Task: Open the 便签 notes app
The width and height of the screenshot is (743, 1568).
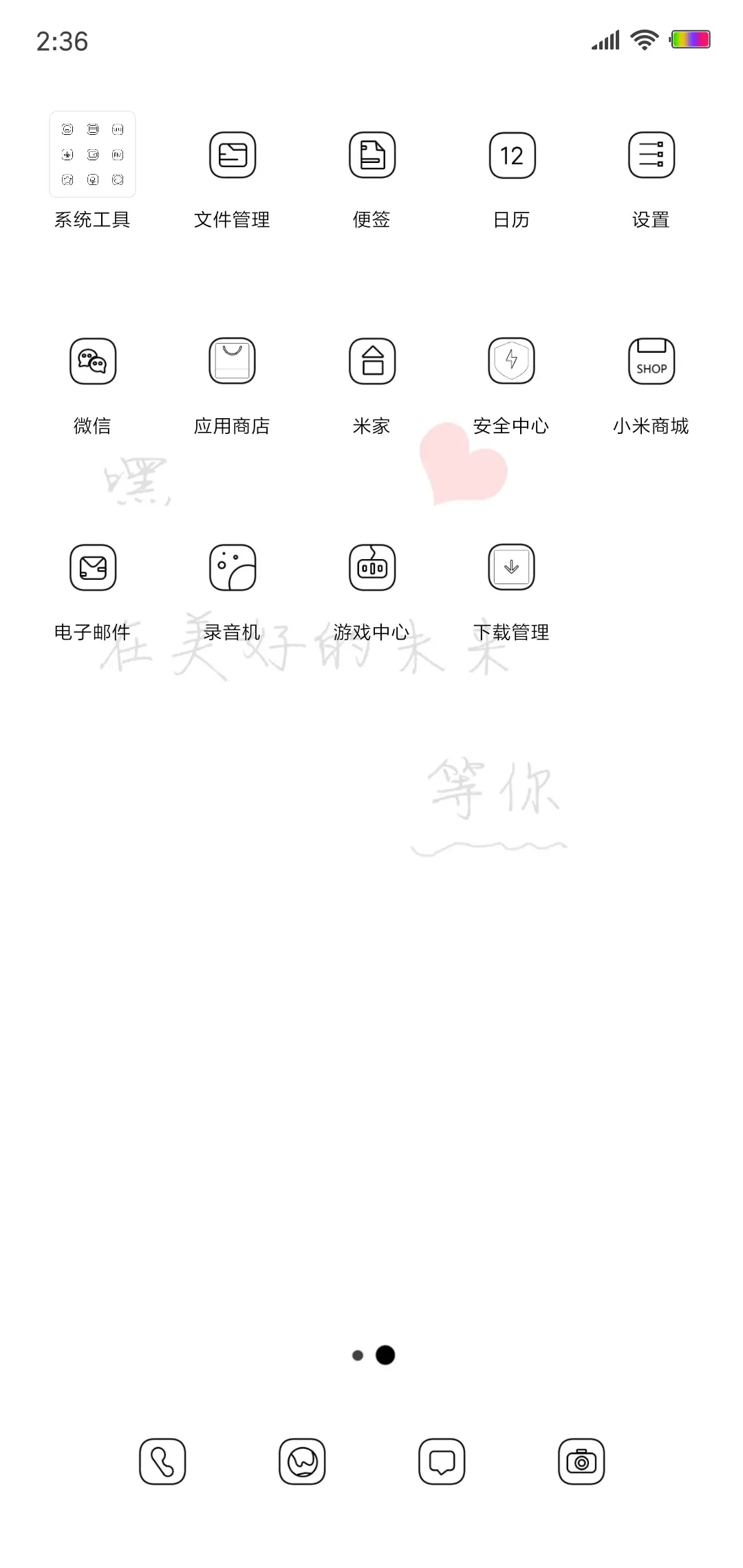Action: pyautogui.click(x=371, y=155)
